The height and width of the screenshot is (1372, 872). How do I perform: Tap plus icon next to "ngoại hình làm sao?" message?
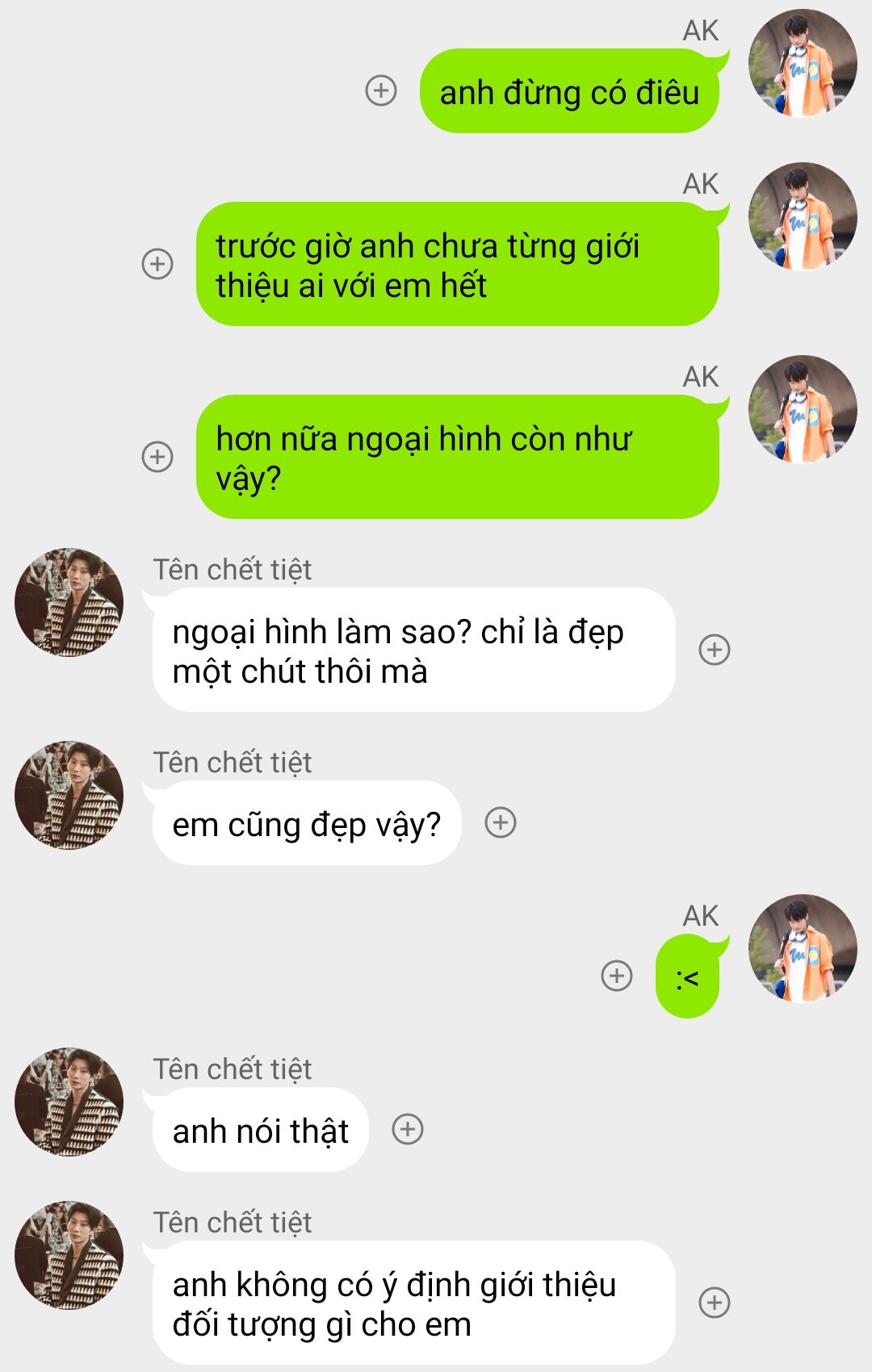(715, 650)
